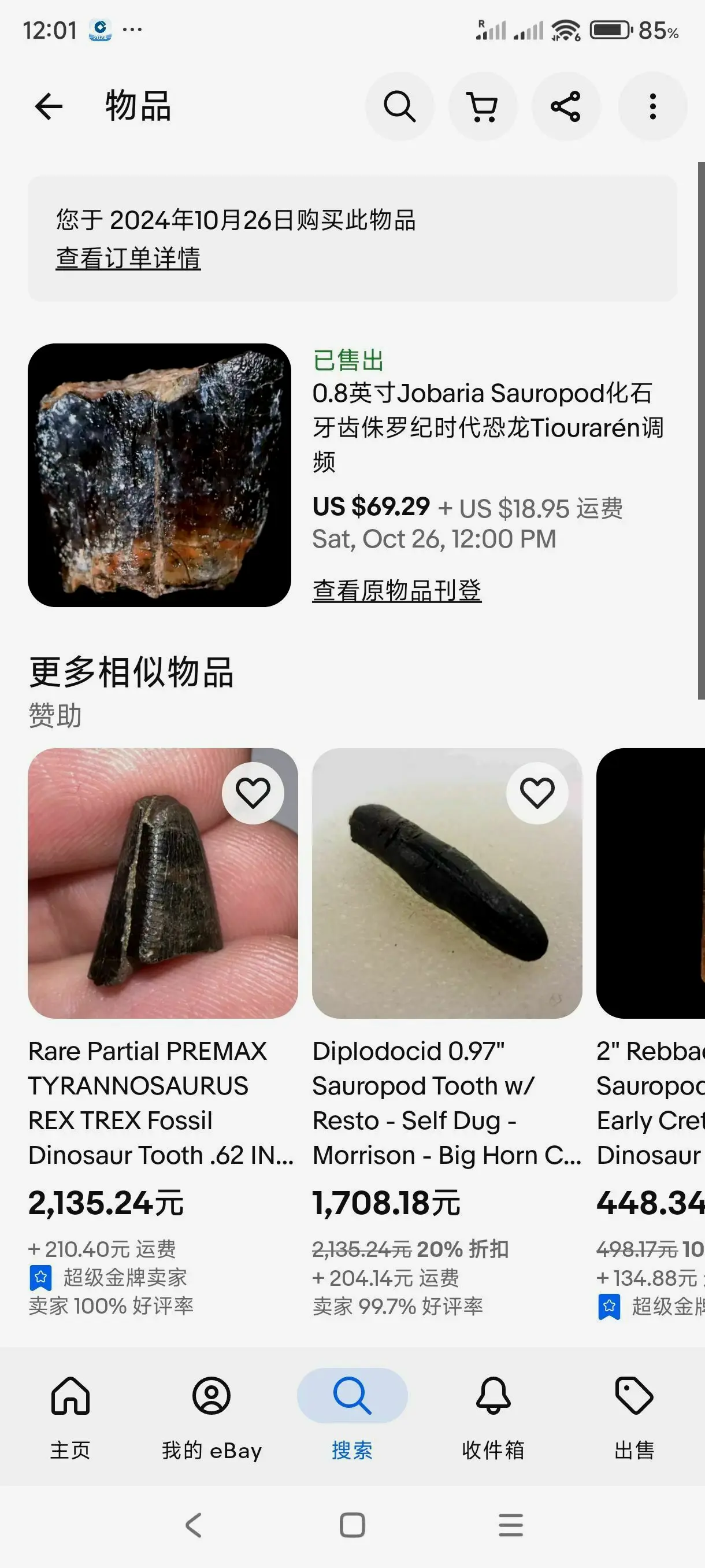Open the 查看原物品刊登 original listing link
Image resolution: width=705 pixels, height=1568 pixels.
pos(396,590)
